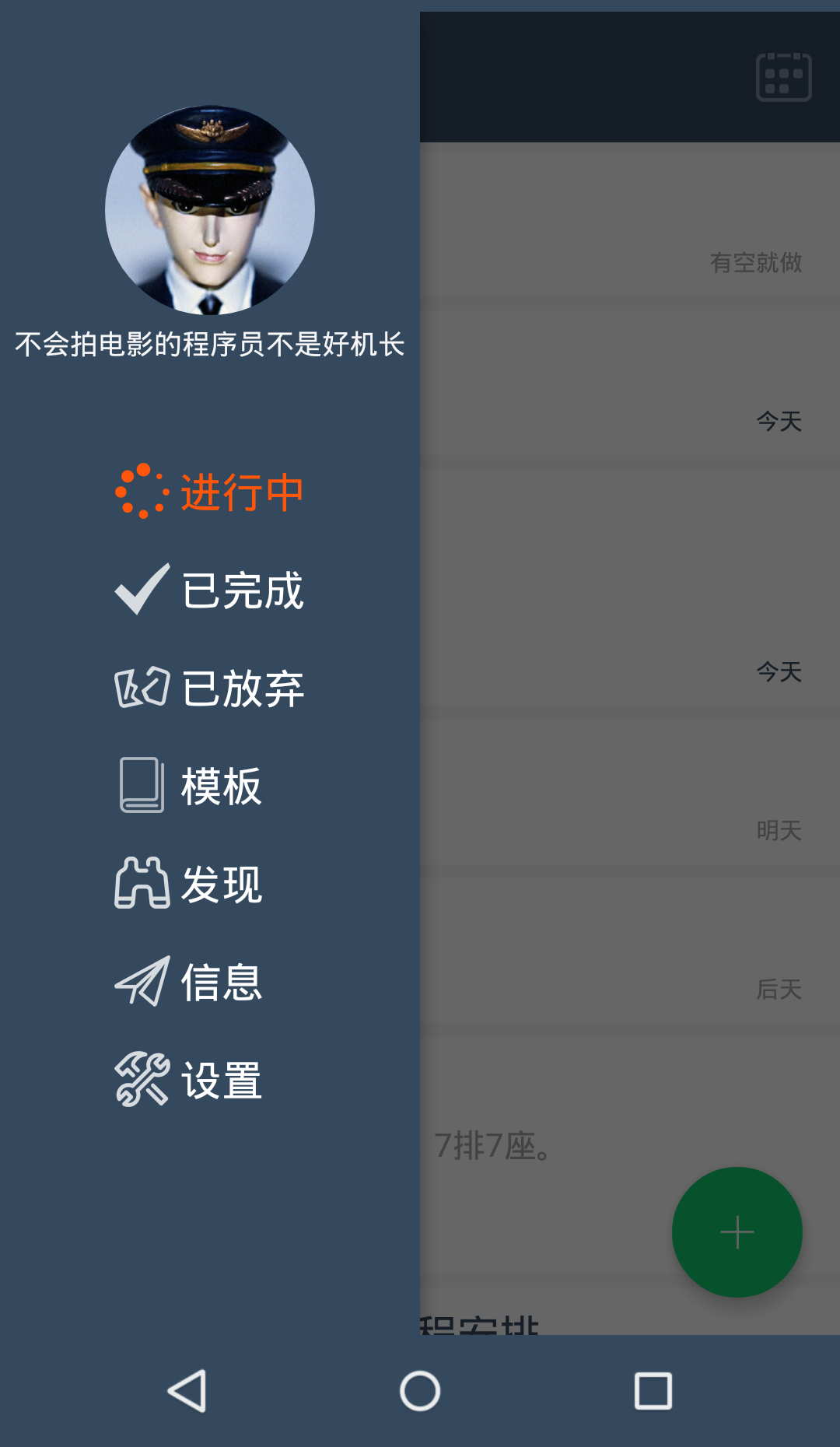Add a new task with the green plus button
Viewport: 840px width, 1447px height.
(x=737, y=1232)
